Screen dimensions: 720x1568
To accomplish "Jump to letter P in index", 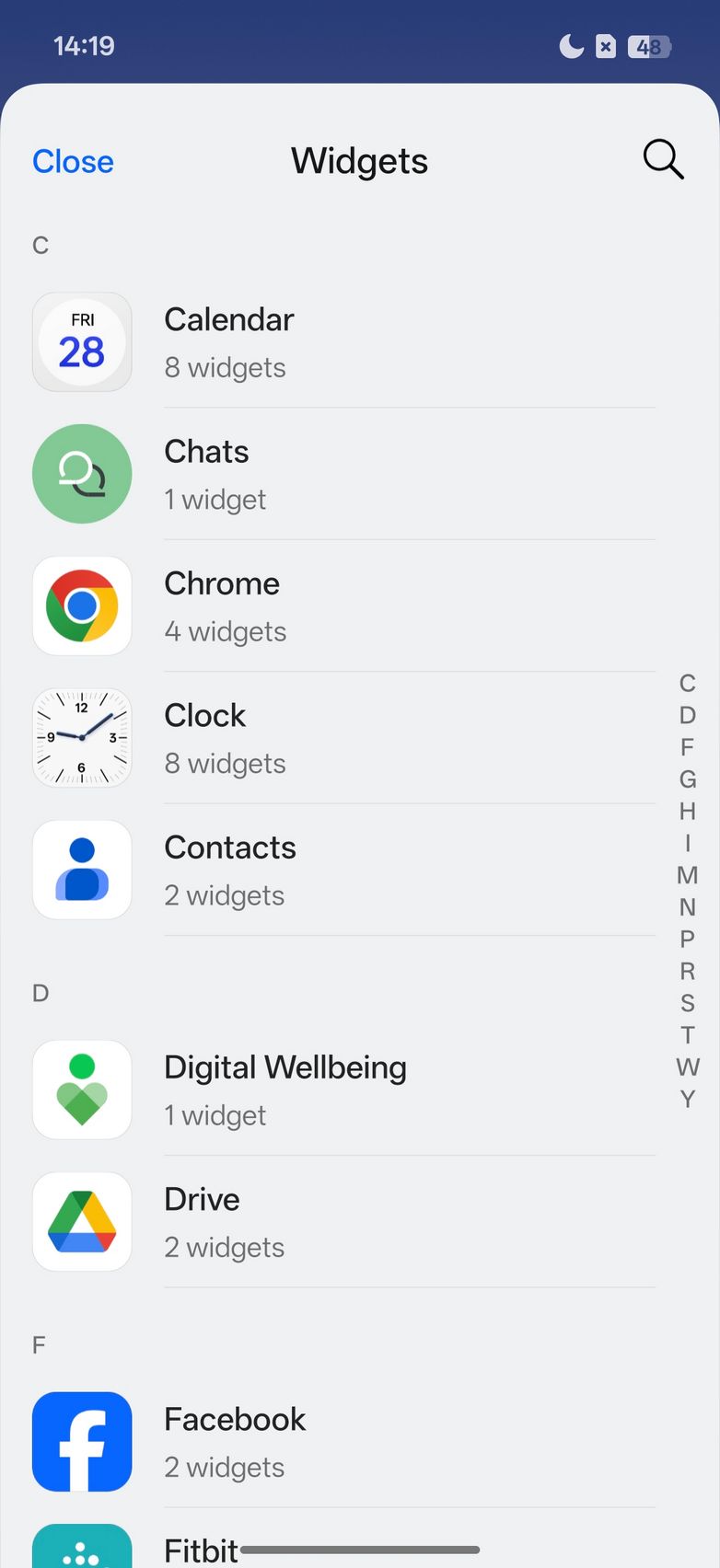I will tap(688, 939).
